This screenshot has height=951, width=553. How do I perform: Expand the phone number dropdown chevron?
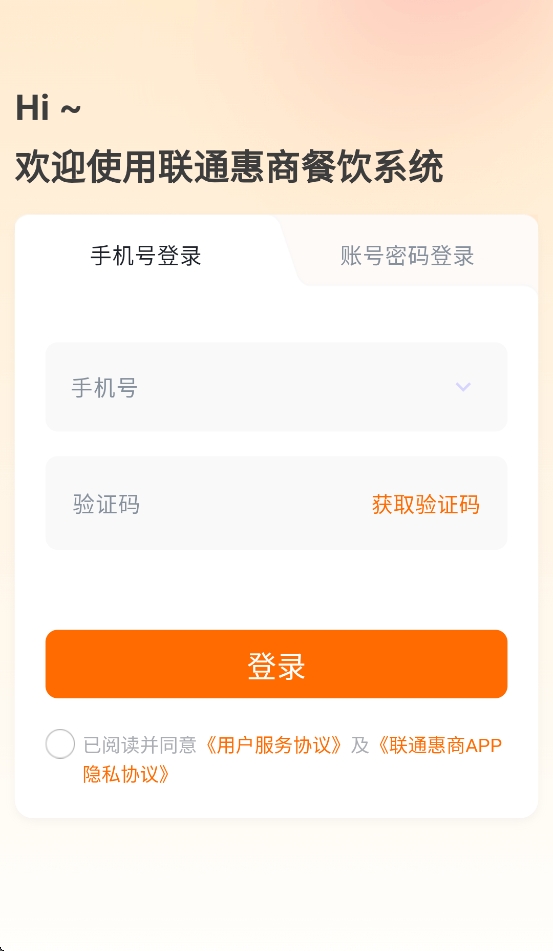(x=463, y=386)
